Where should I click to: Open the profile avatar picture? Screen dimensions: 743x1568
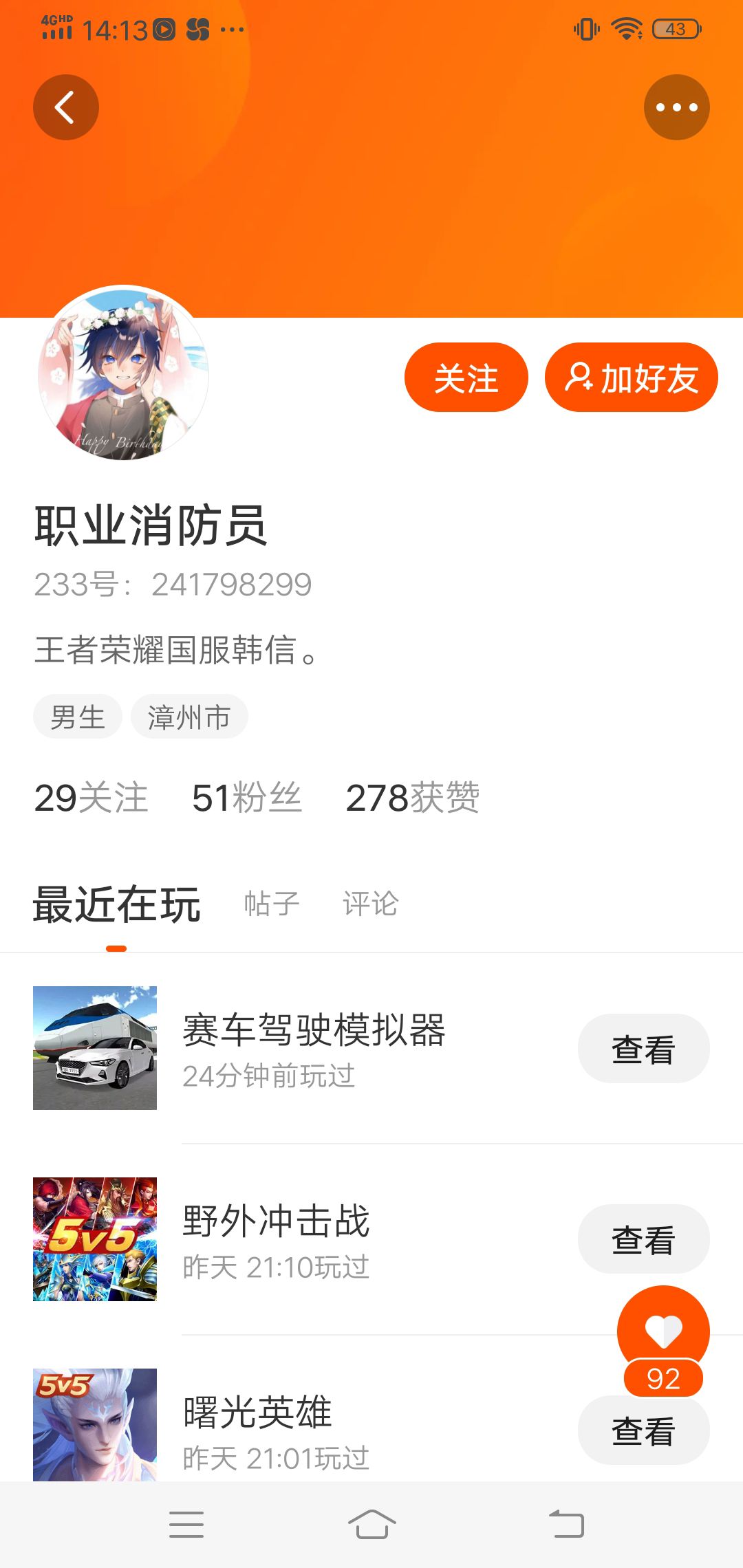coord(123,373)
